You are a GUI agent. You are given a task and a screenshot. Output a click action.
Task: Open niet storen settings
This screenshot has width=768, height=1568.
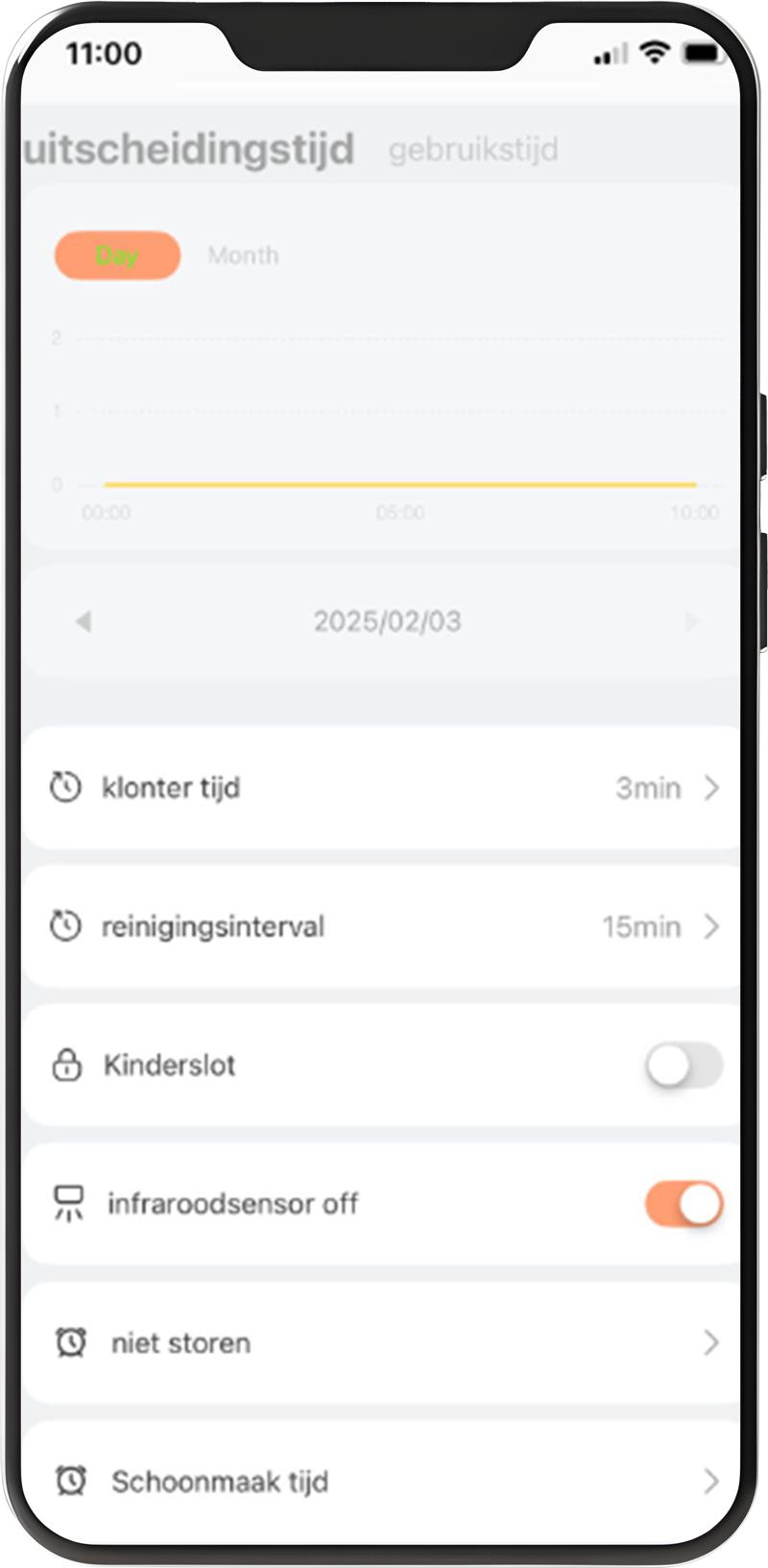(384, 1342)
